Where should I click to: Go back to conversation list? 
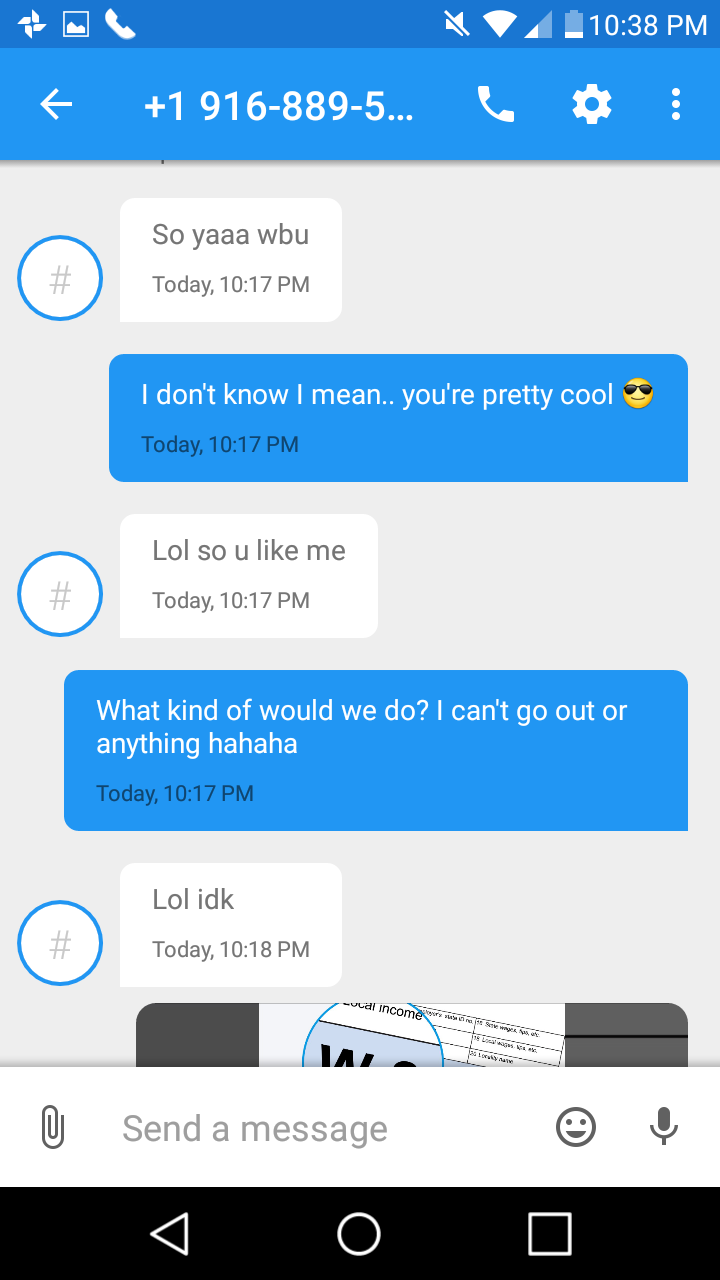coord(56,104)
